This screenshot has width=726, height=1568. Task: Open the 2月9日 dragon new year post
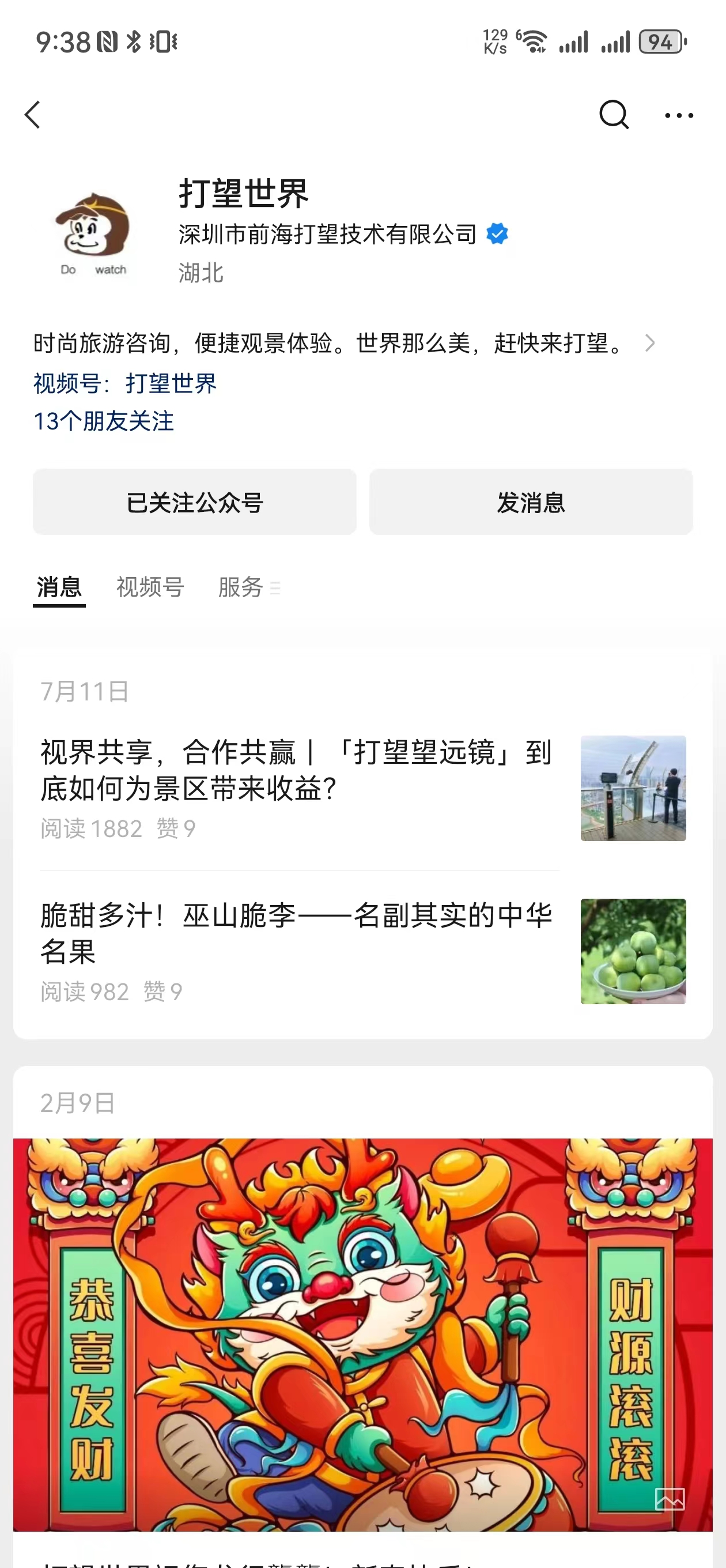(x=362, y=1333)
